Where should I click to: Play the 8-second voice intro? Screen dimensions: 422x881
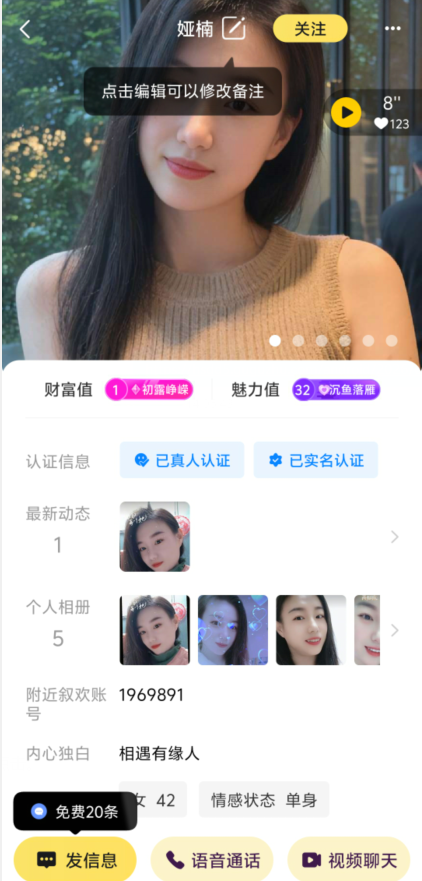[346, 112]
